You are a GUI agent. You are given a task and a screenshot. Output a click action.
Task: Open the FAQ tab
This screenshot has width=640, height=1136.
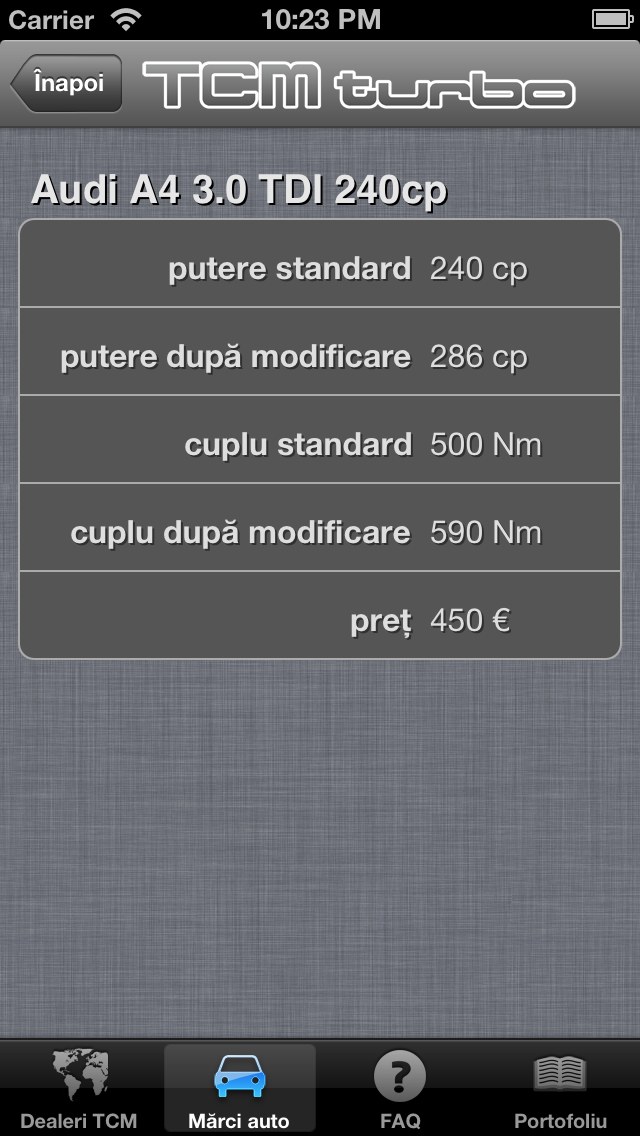click(400, 1089)
